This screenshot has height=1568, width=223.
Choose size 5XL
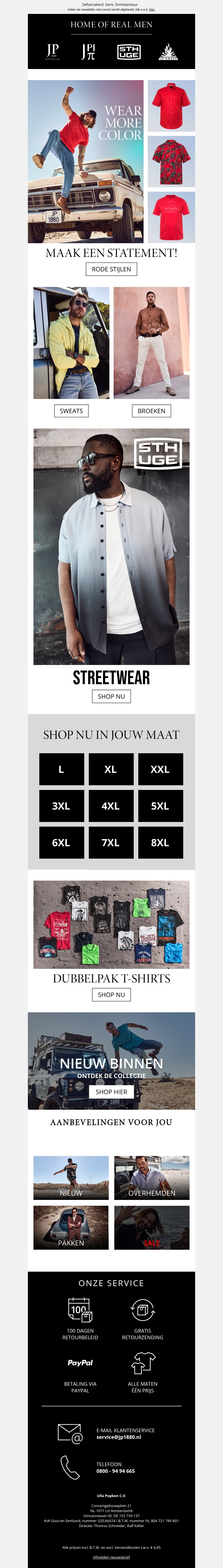coord(160,806)
